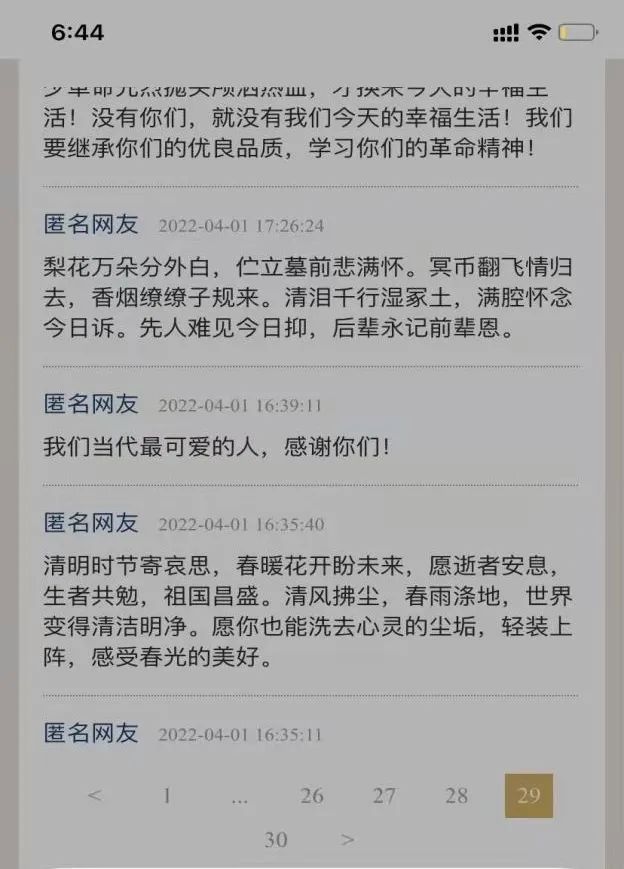Screen dimensions: 624x869
Task: Select the highlighted page 29
Action: pos(528,796)
